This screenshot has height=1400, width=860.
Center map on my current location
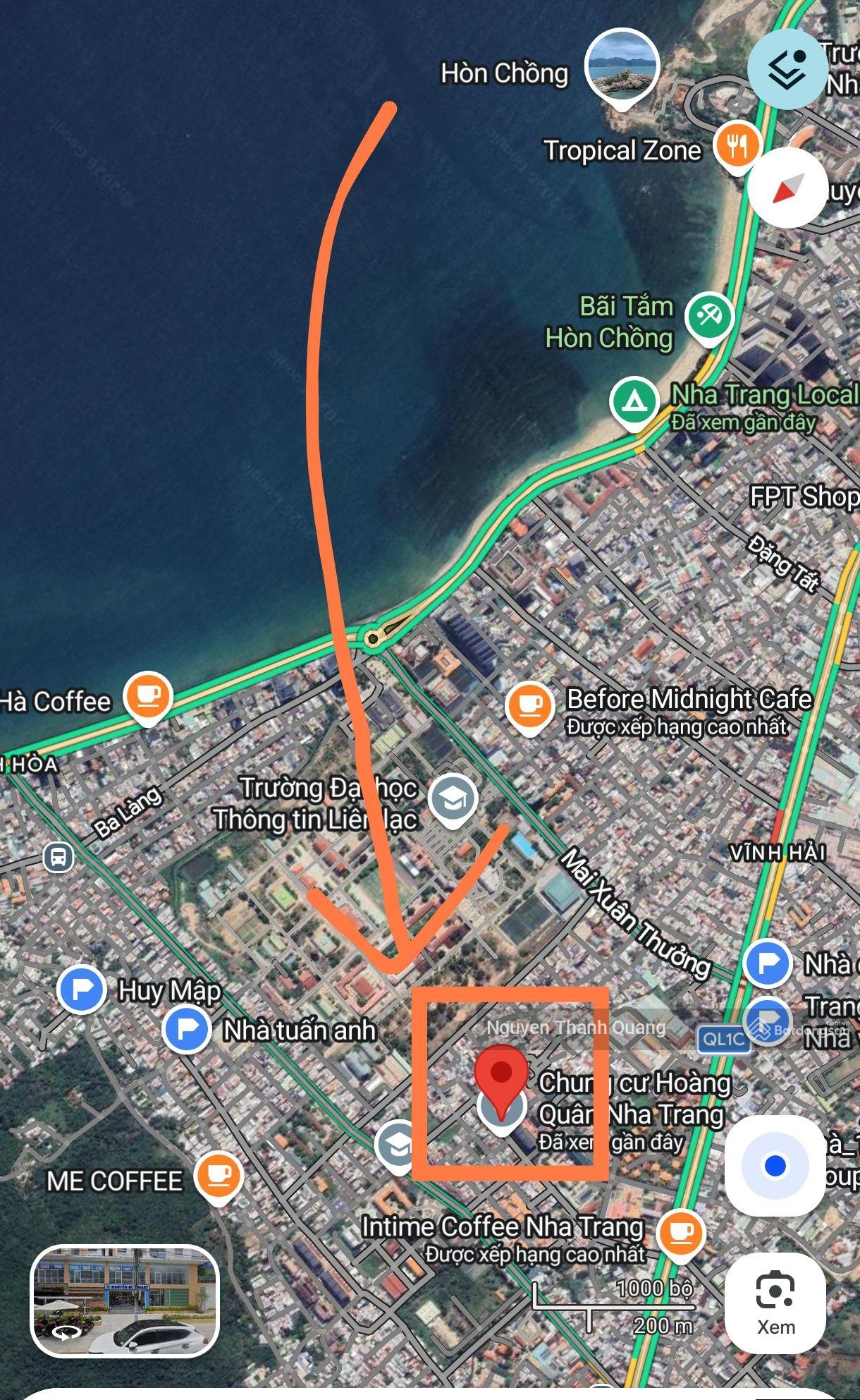tap(775, 1166)
